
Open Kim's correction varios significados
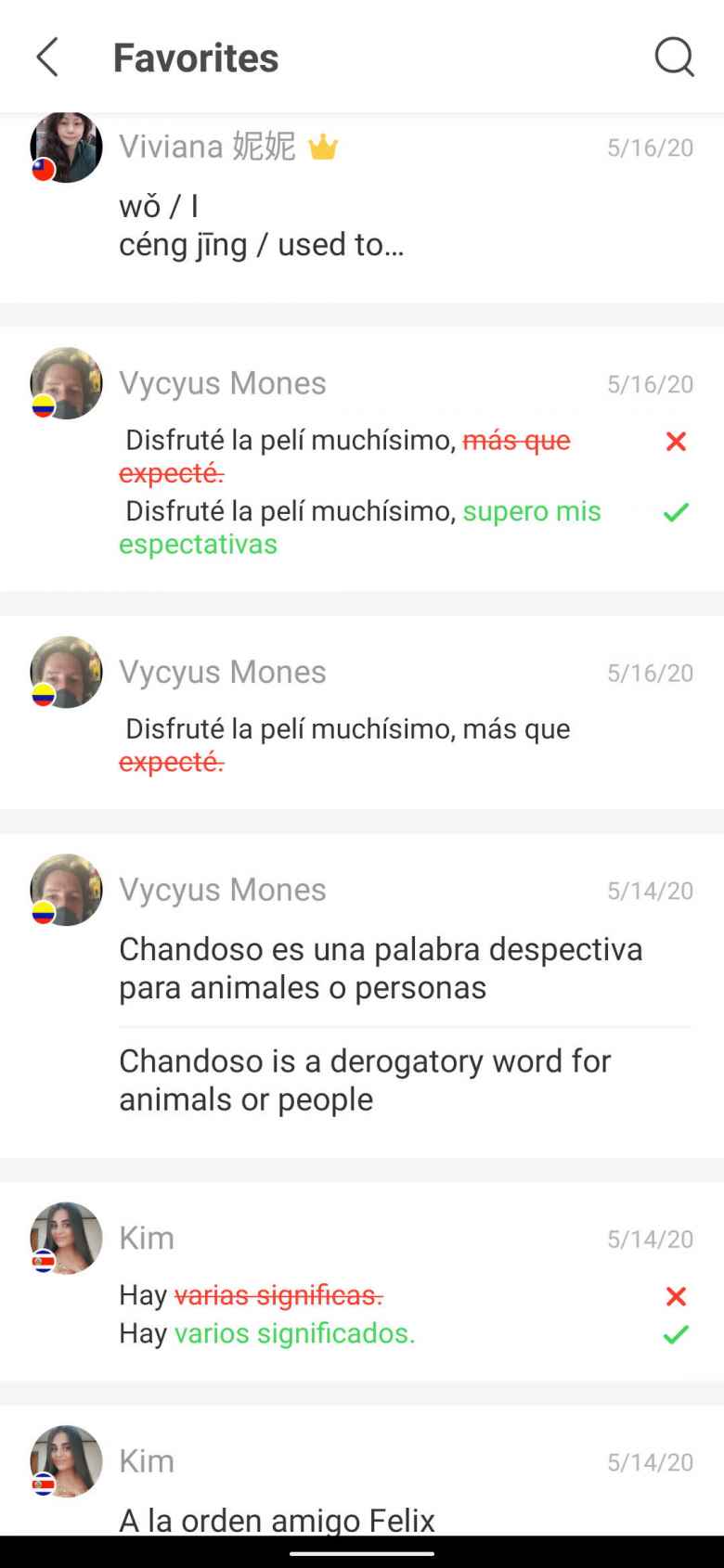pos(362,1281)
